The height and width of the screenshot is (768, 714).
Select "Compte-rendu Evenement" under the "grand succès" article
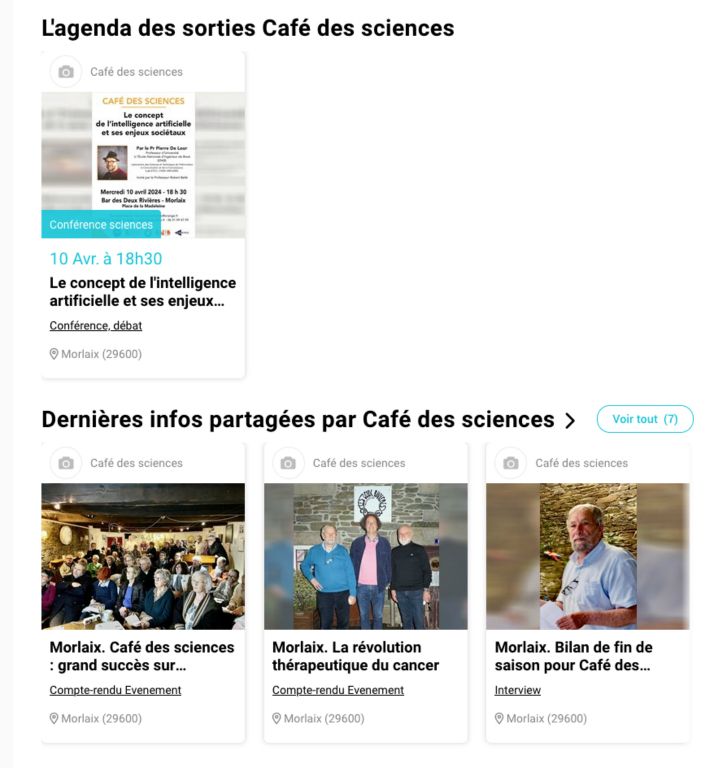[115, 690]
